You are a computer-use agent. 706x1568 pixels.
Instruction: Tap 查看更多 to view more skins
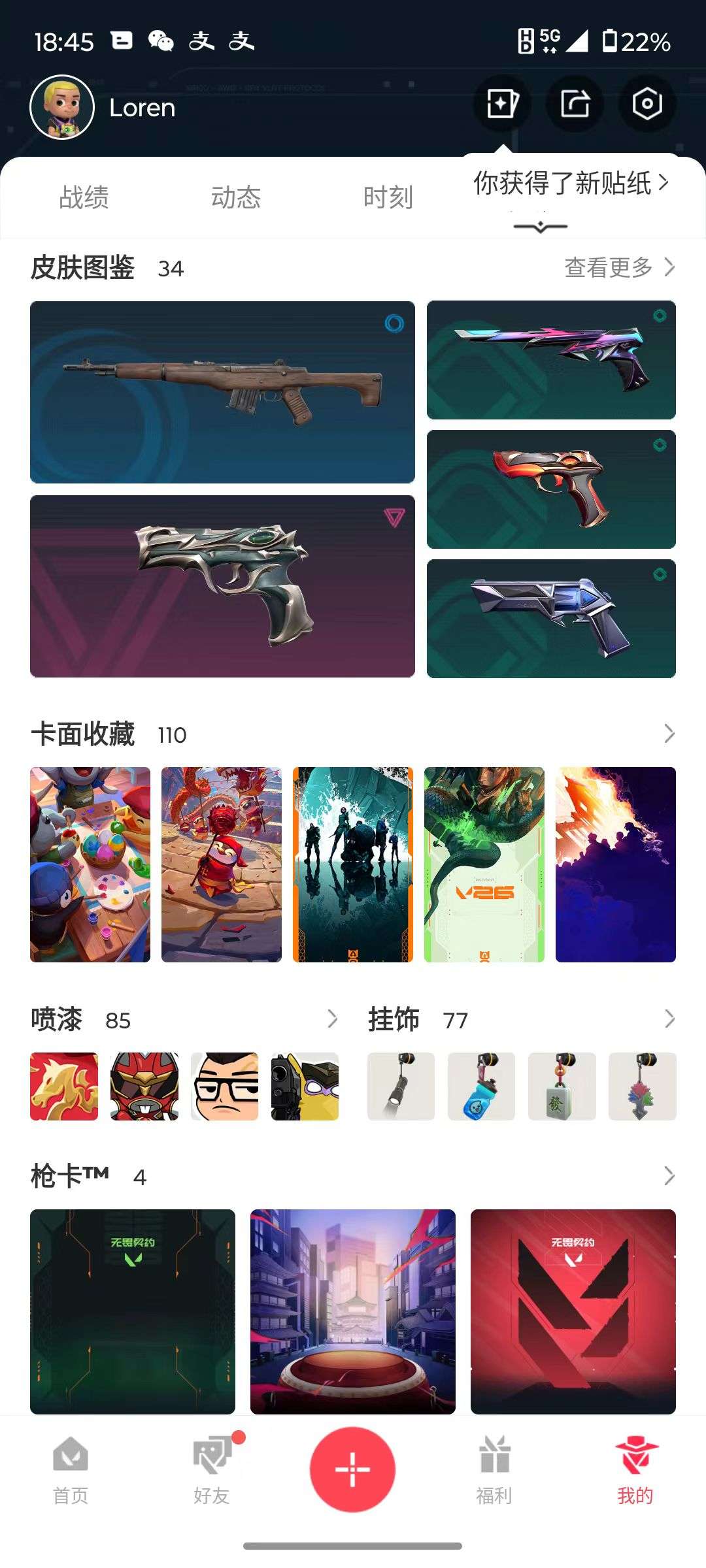click(x=617, y=268)
